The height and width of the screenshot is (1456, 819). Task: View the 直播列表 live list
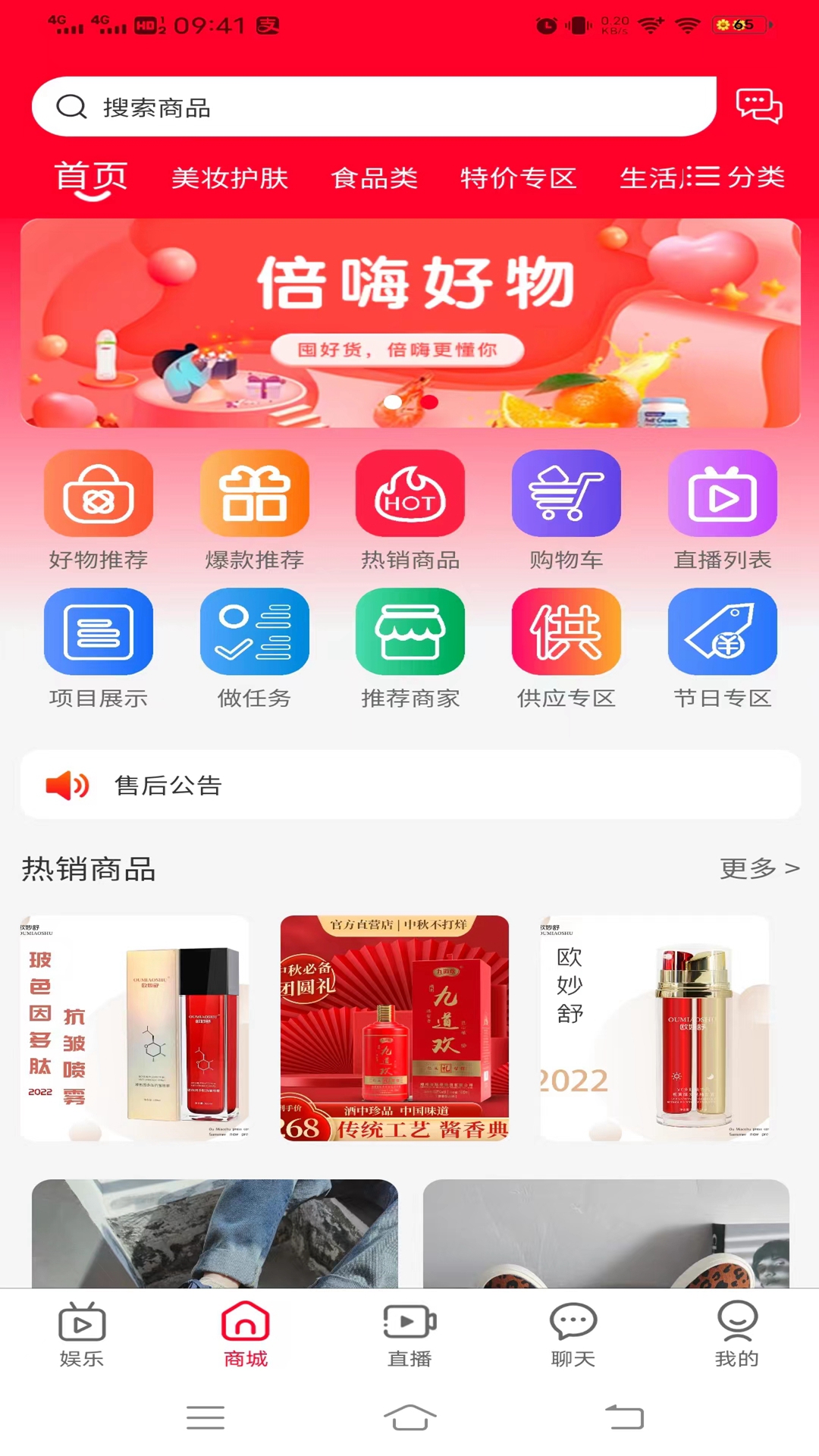(722, 510)
